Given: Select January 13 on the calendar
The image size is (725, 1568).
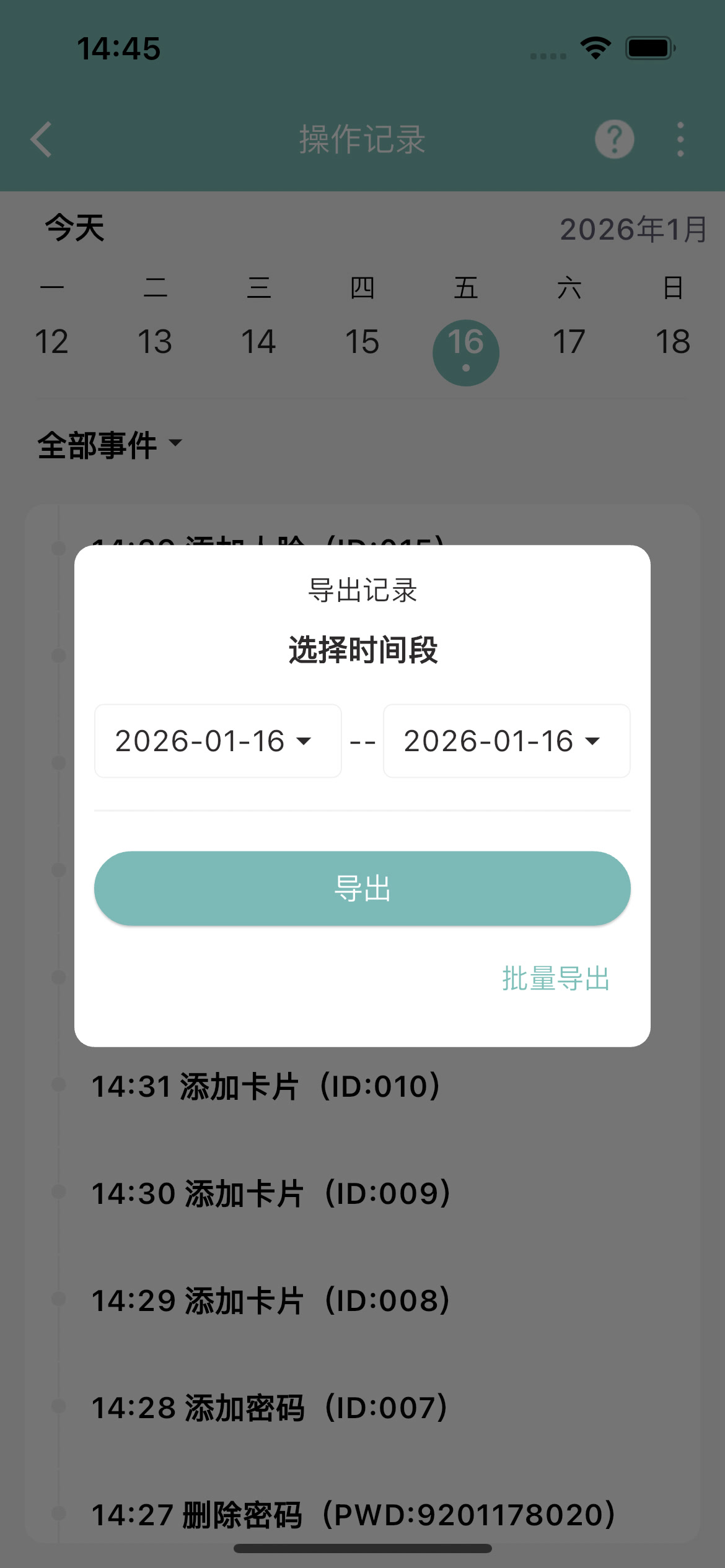Looking at the screenshot, I should click(x=156, y=341).
